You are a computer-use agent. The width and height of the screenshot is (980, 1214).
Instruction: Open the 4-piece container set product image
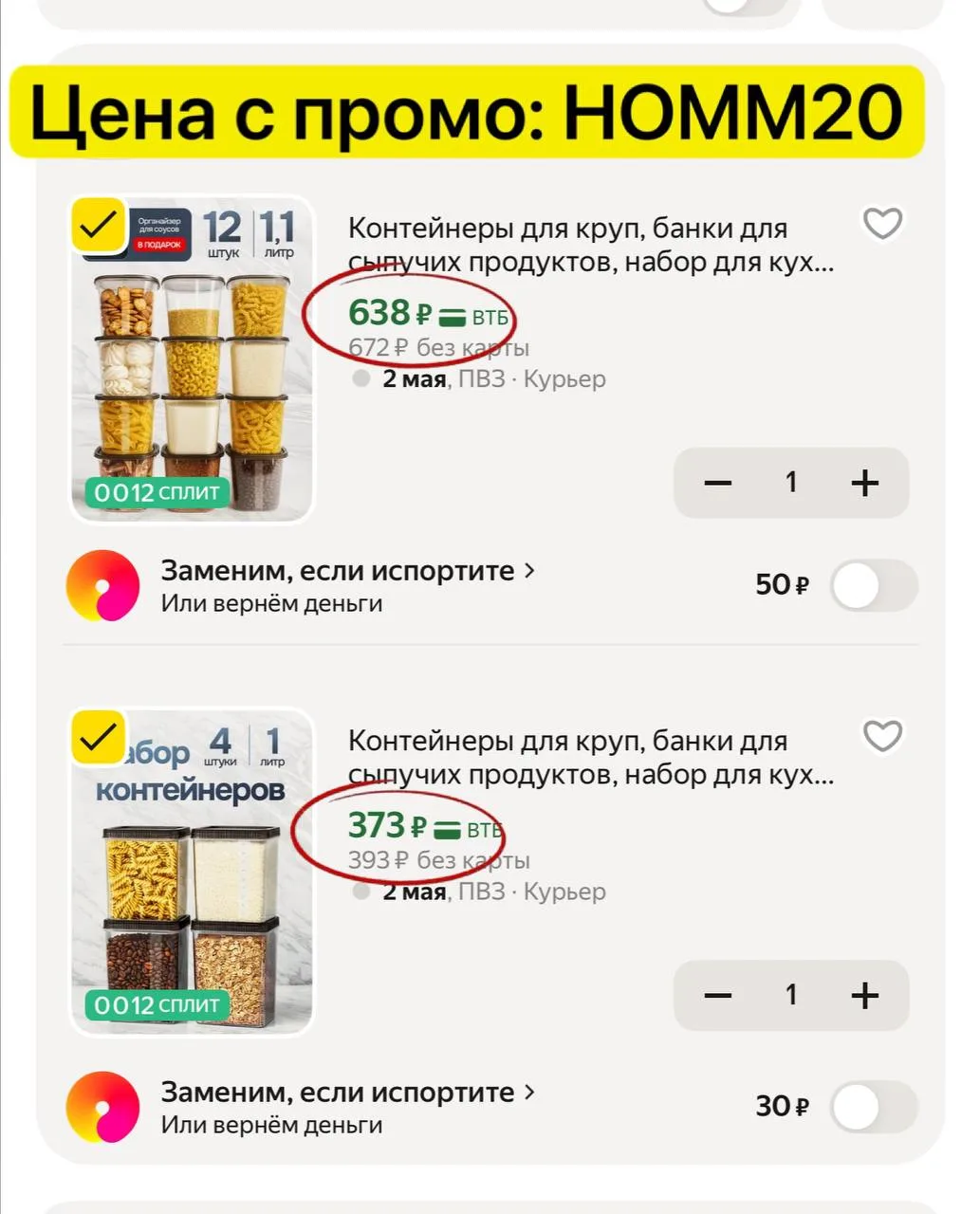192,892
